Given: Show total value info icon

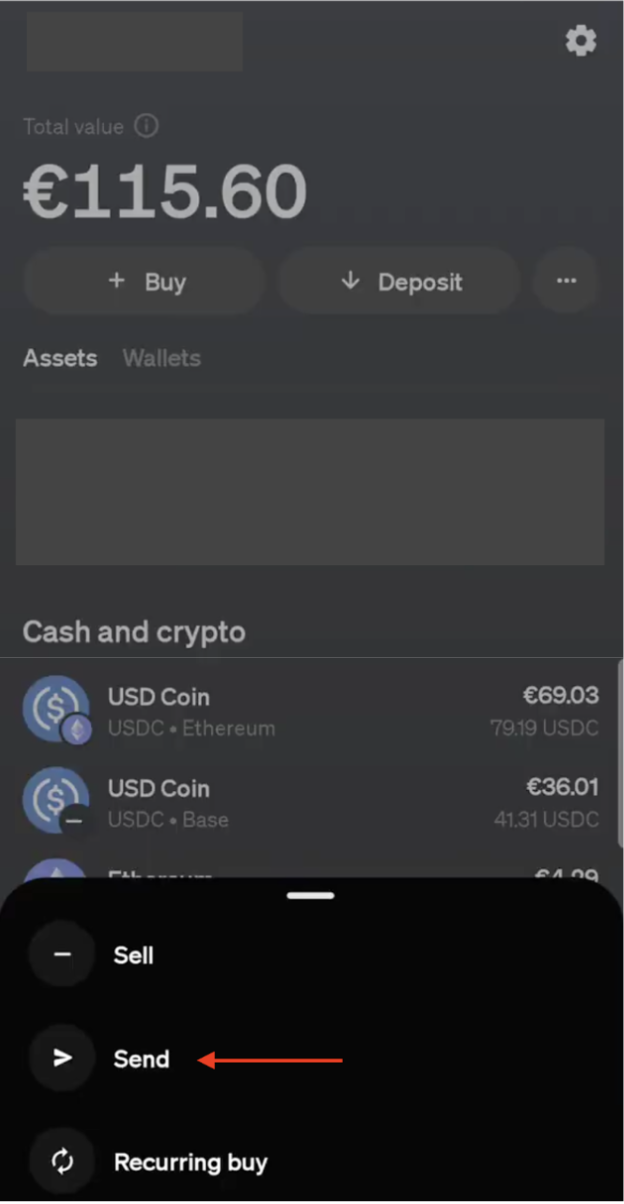Looking at the screenshot, I should tap(147, 127).
